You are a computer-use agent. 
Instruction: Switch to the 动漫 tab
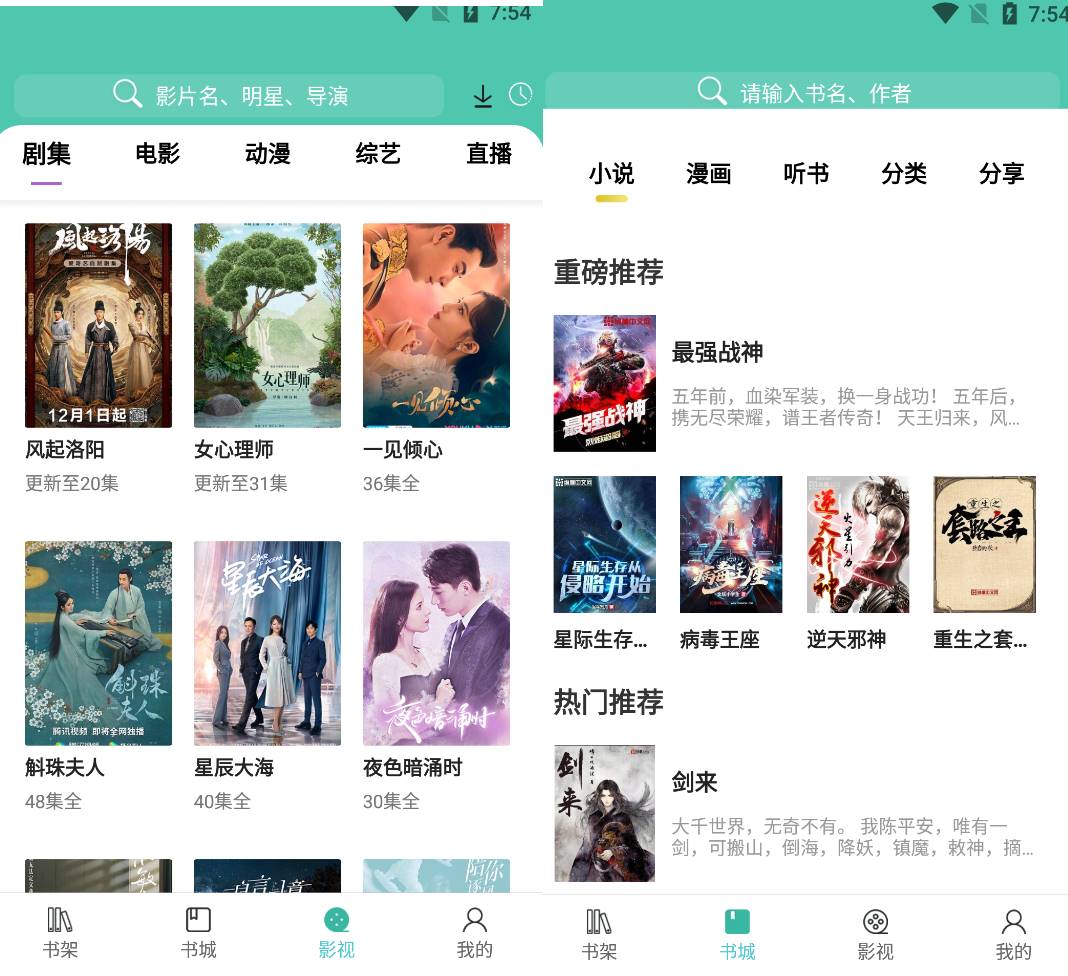pyautogui.click(x=268, y=154)
